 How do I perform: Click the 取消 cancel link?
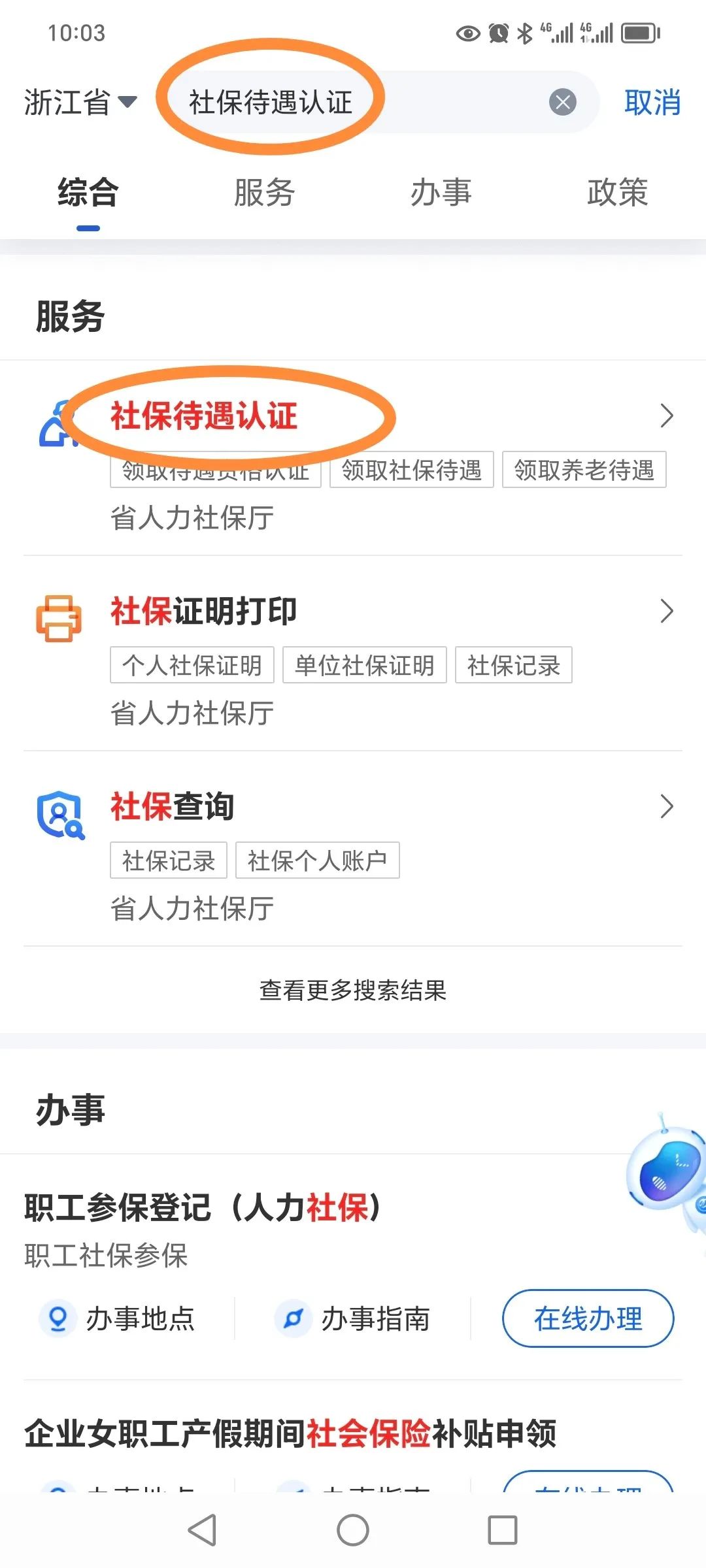[x=652, y=103]
